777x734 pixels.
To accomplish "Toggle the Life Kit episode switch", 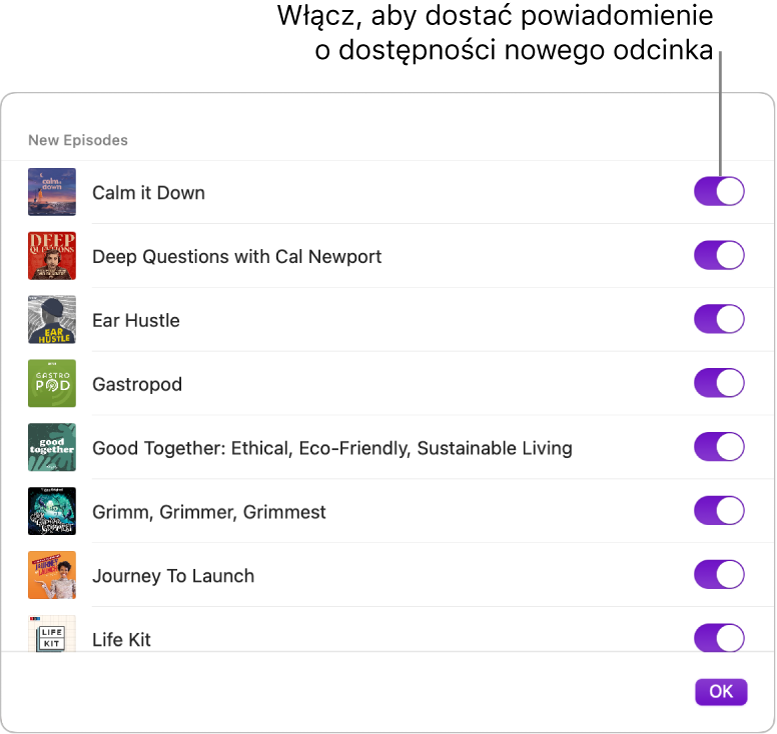I will tap(719, 638).
